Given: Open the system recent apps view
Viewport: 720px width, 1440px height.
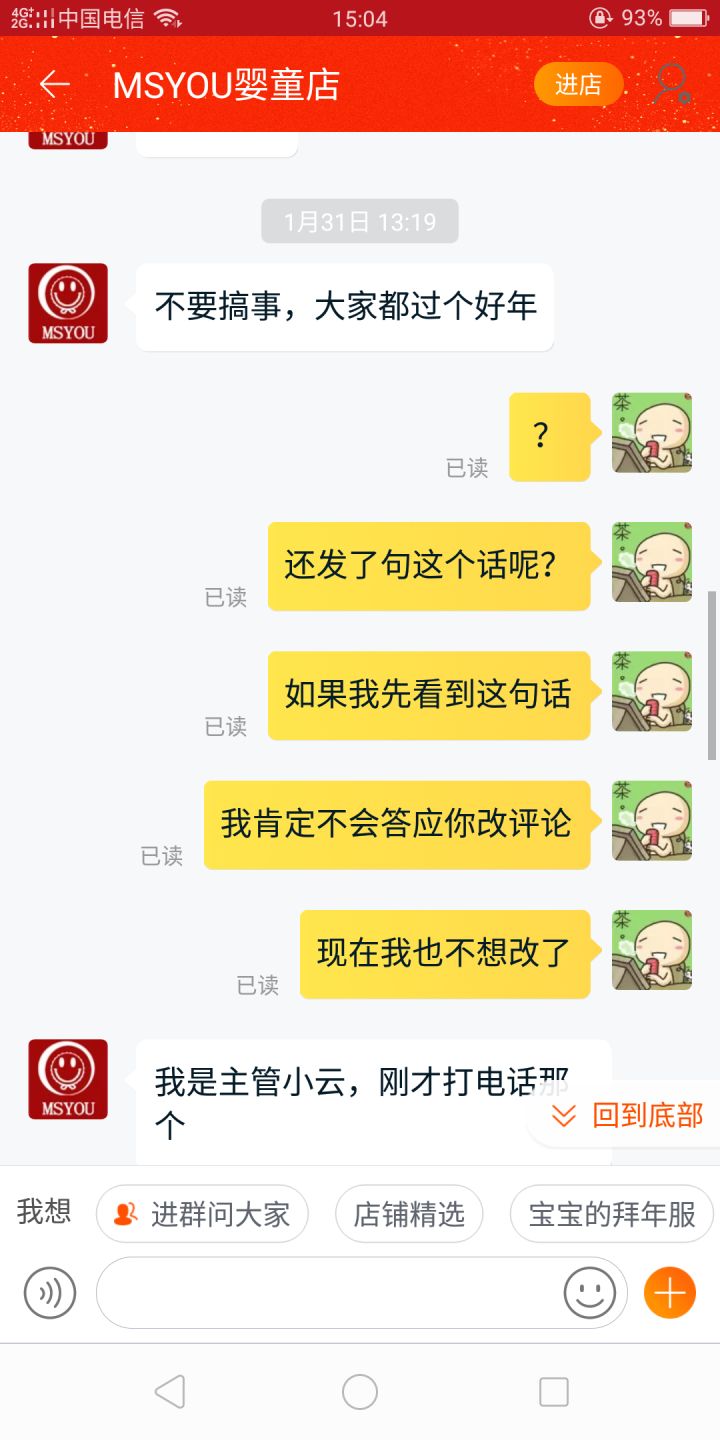Looking at the screenshot, I should (553, 1391).
